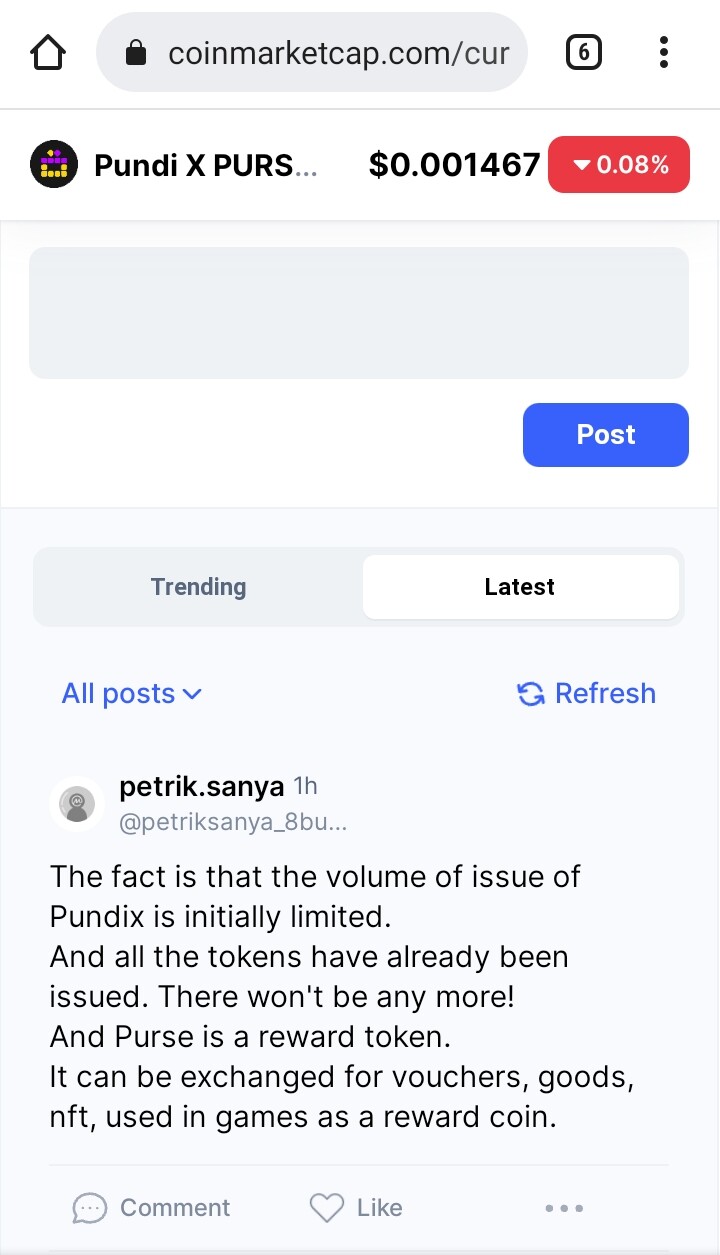Submit with the blue Post button
This screenshot has height=1255, width=720.
point(605,435)
